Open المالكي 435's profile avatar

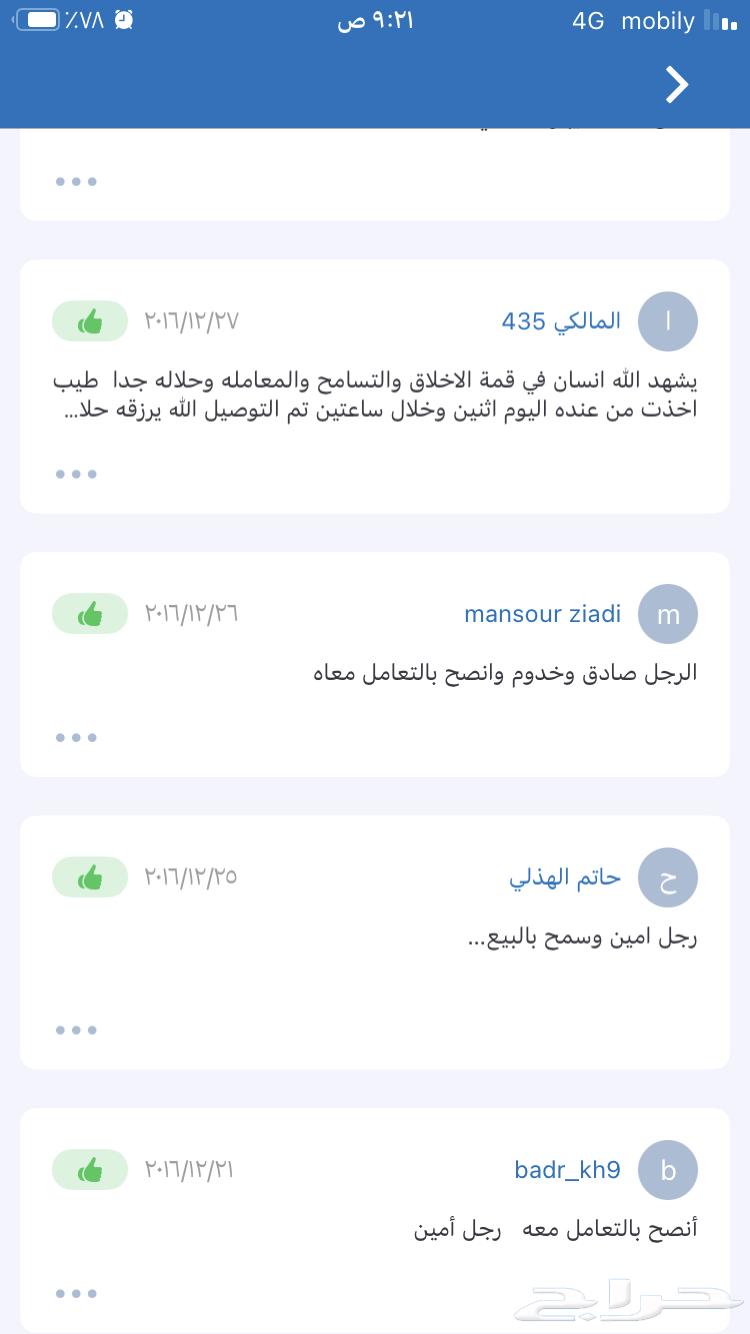point(667,321)
